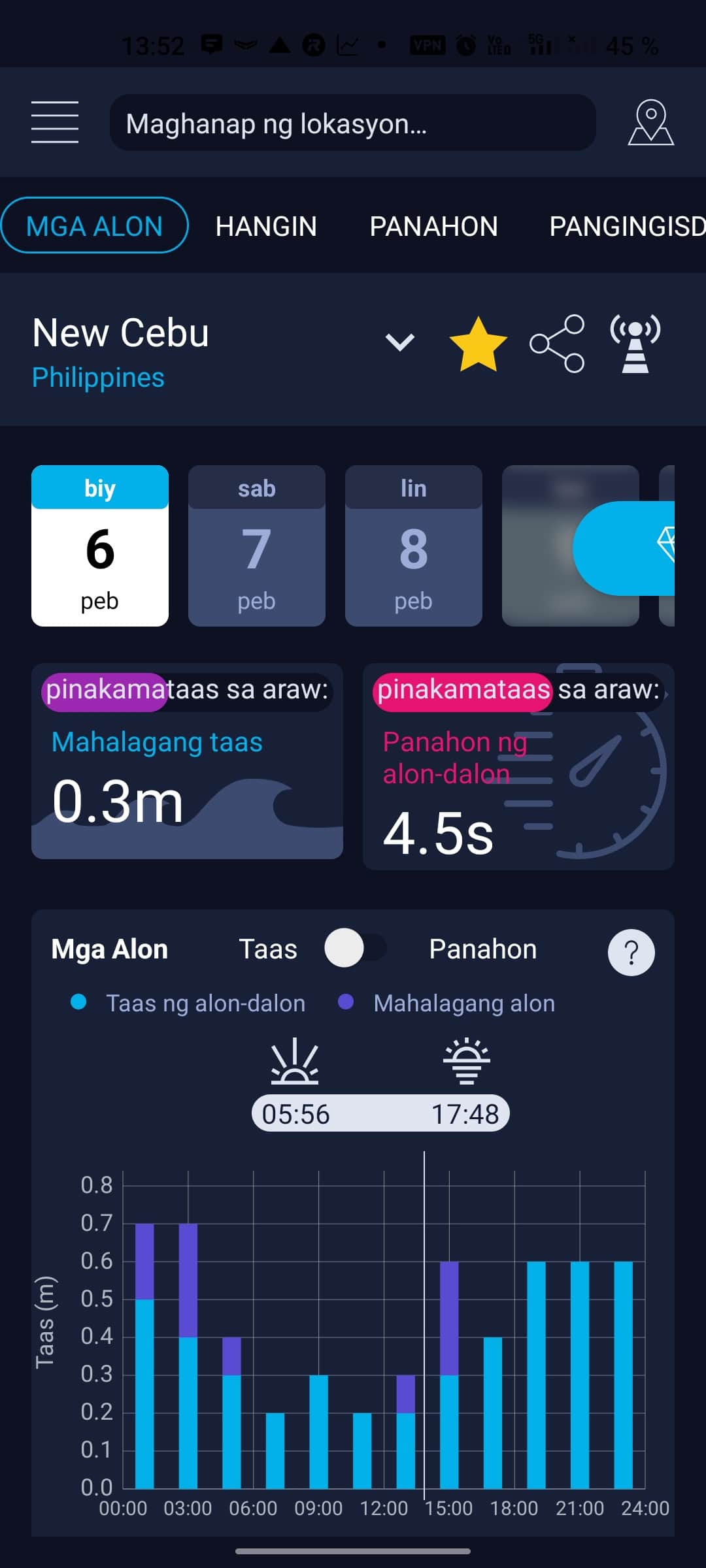Toggle the Taas ng alon-dalon legend dot

(80, 1003)
